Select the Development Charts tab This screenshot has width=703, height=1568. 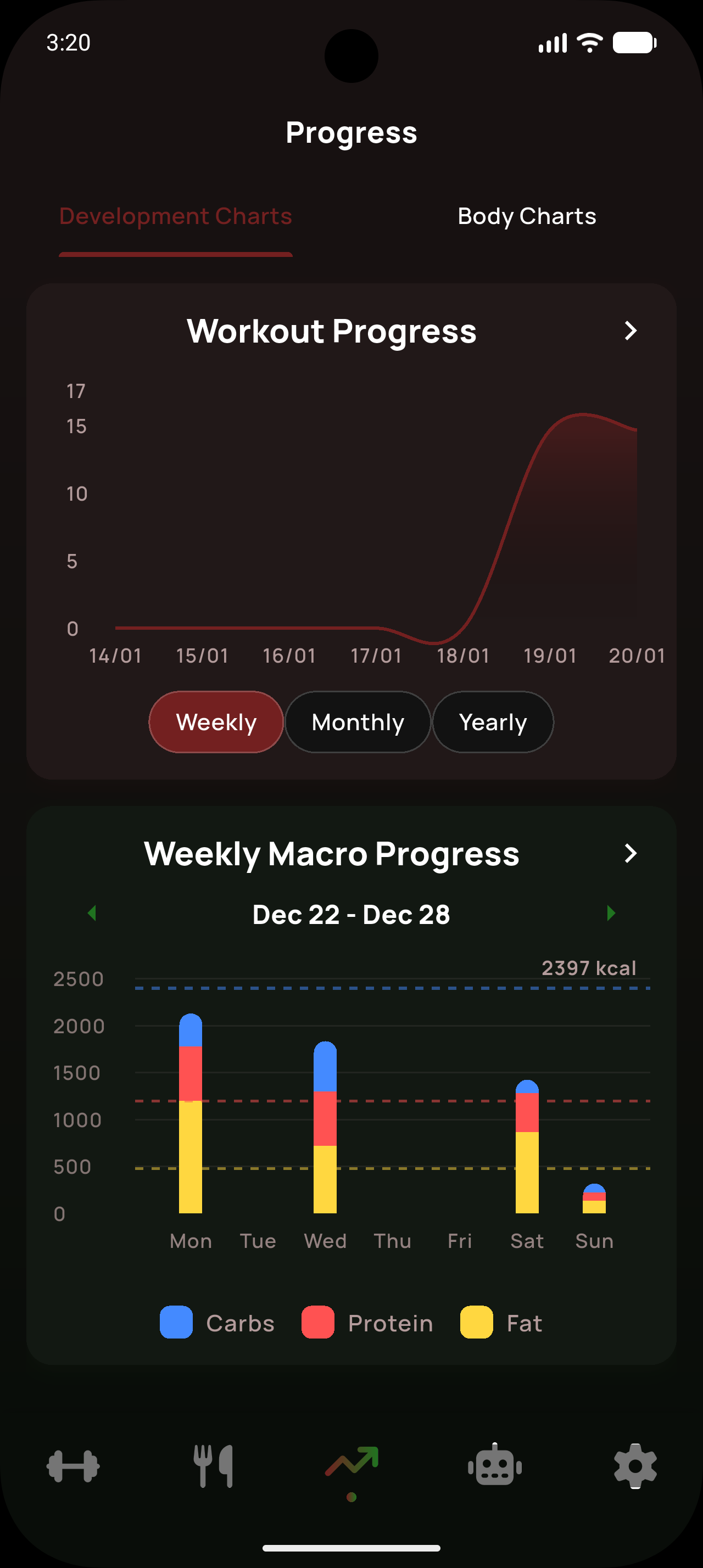tap(176, 216)
